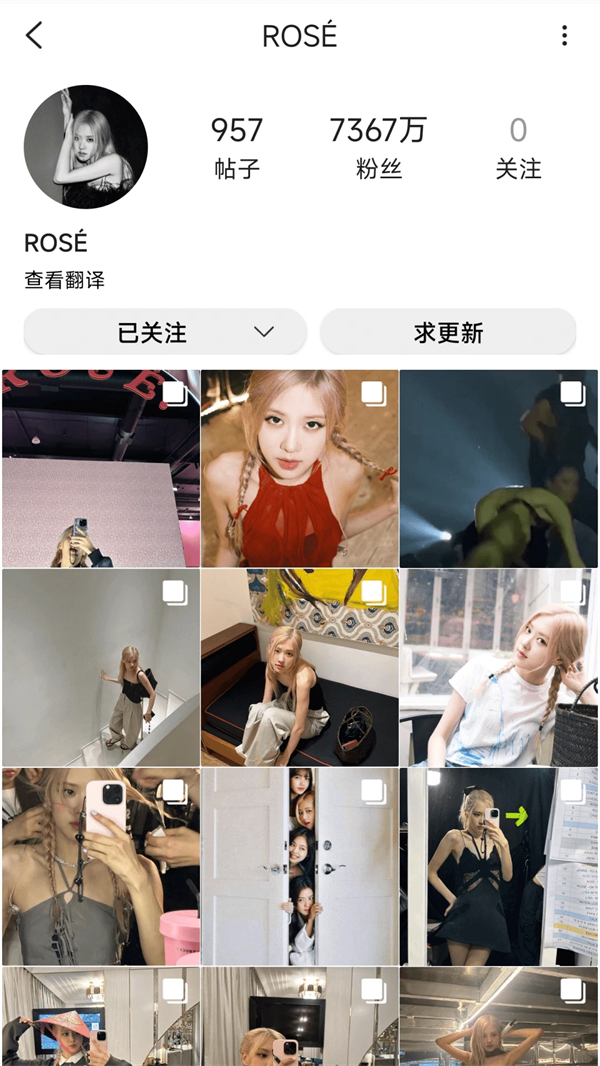Open the profile picture of the account
600x1066 pixels.
click(x=86, y=147)
